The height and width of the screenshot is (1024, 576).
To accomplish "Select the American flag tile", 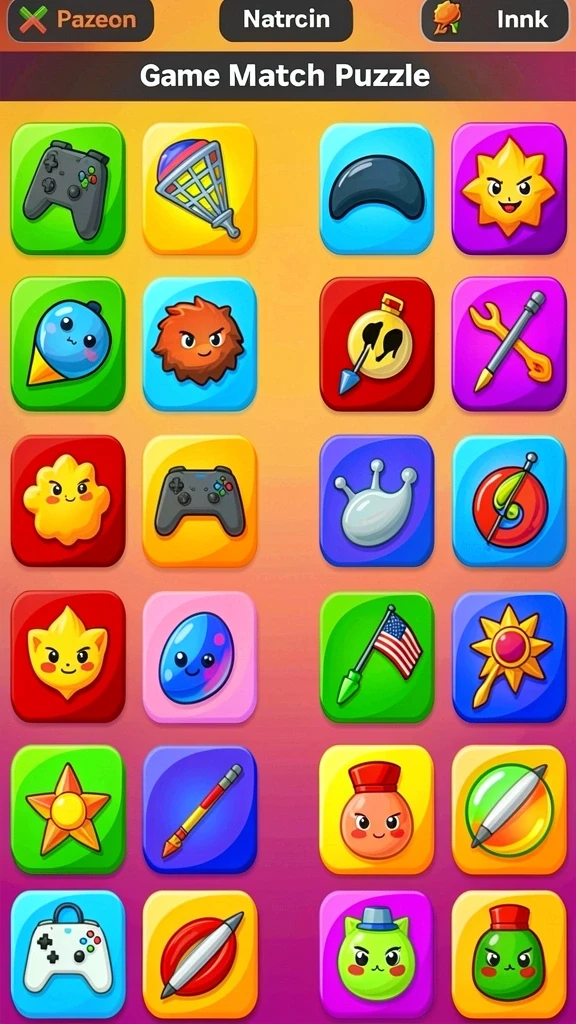I will [x=377, y=657].
